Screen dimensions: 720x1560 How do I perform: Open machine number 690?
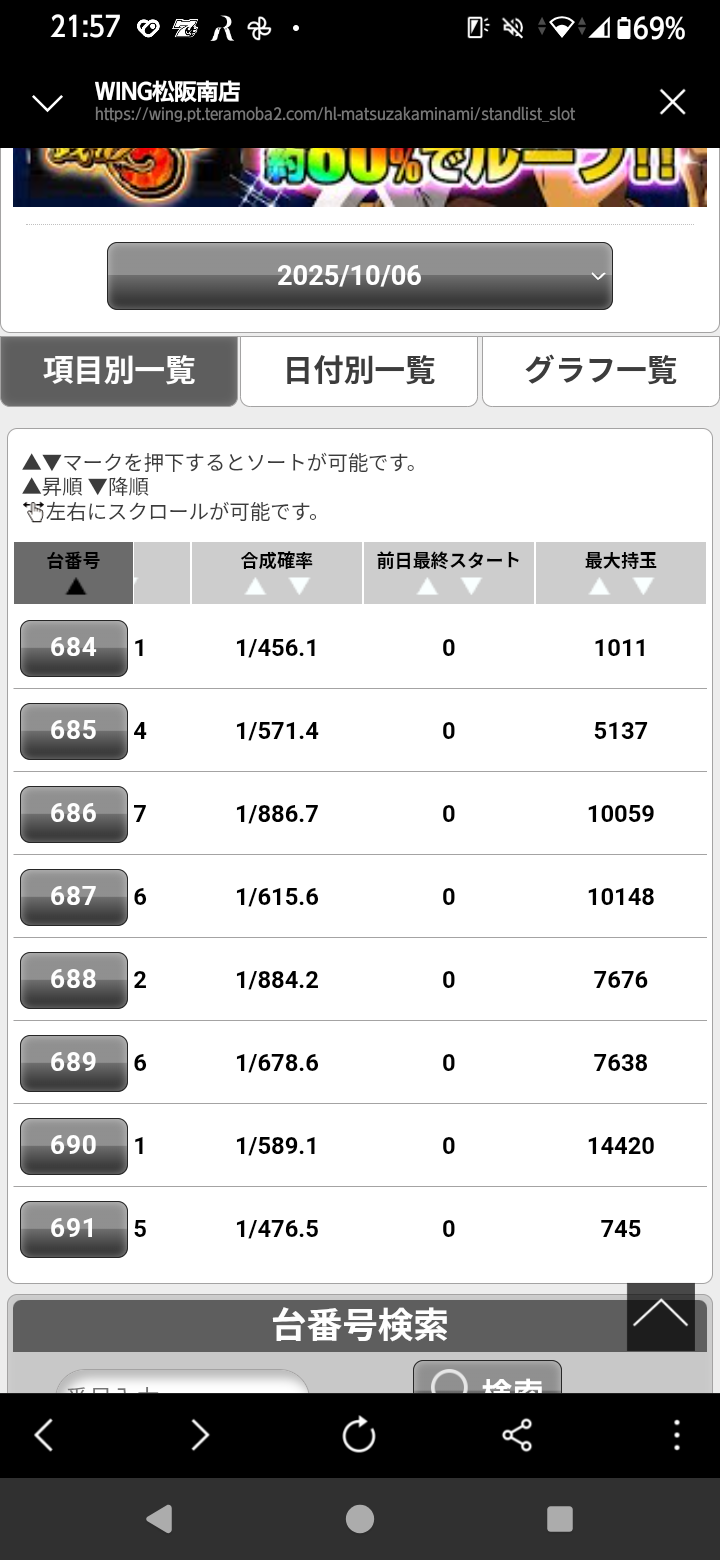pyautogui.click(x=74, y=1146)
